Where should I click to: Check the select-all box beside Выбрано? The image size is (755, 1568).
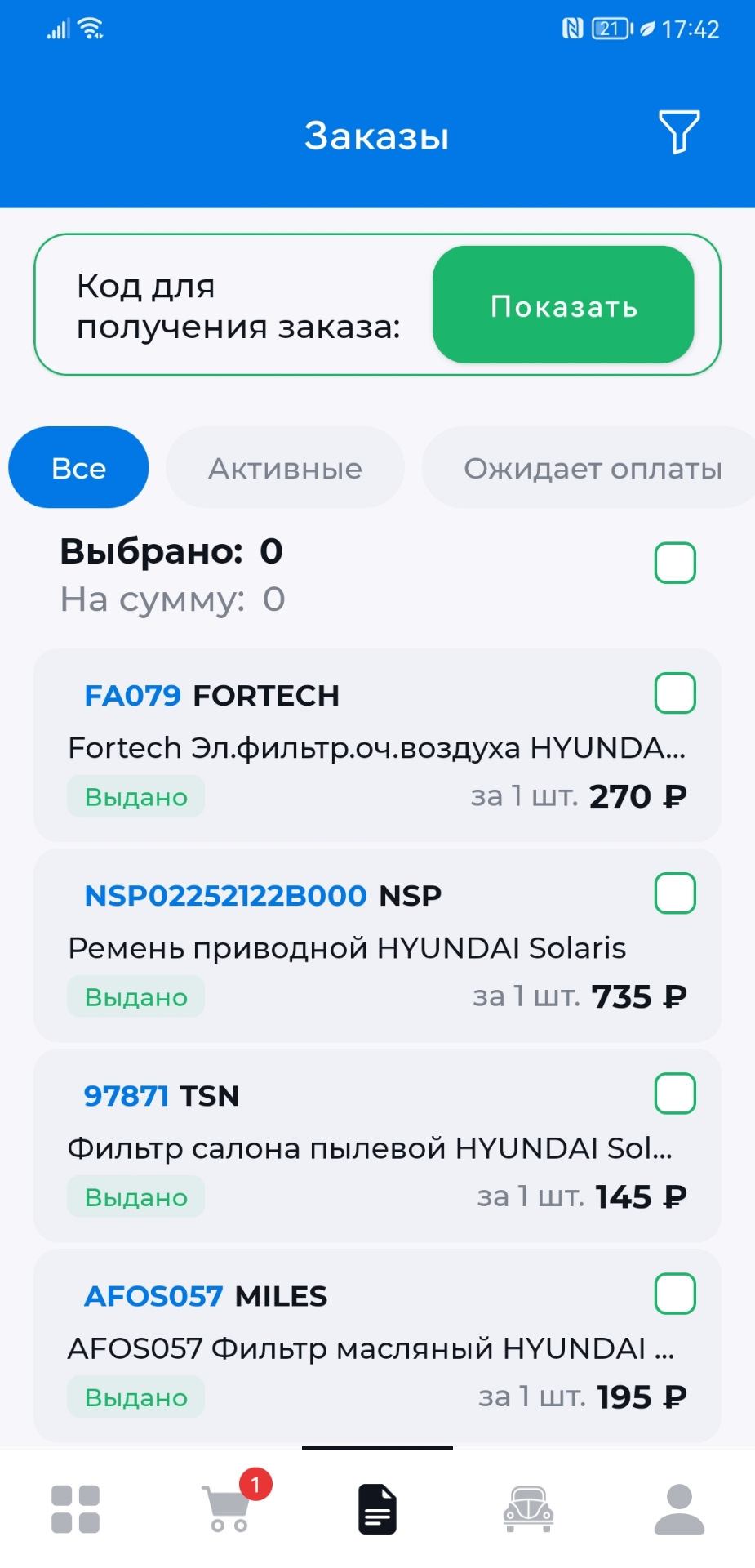click(x=675, y=563)
